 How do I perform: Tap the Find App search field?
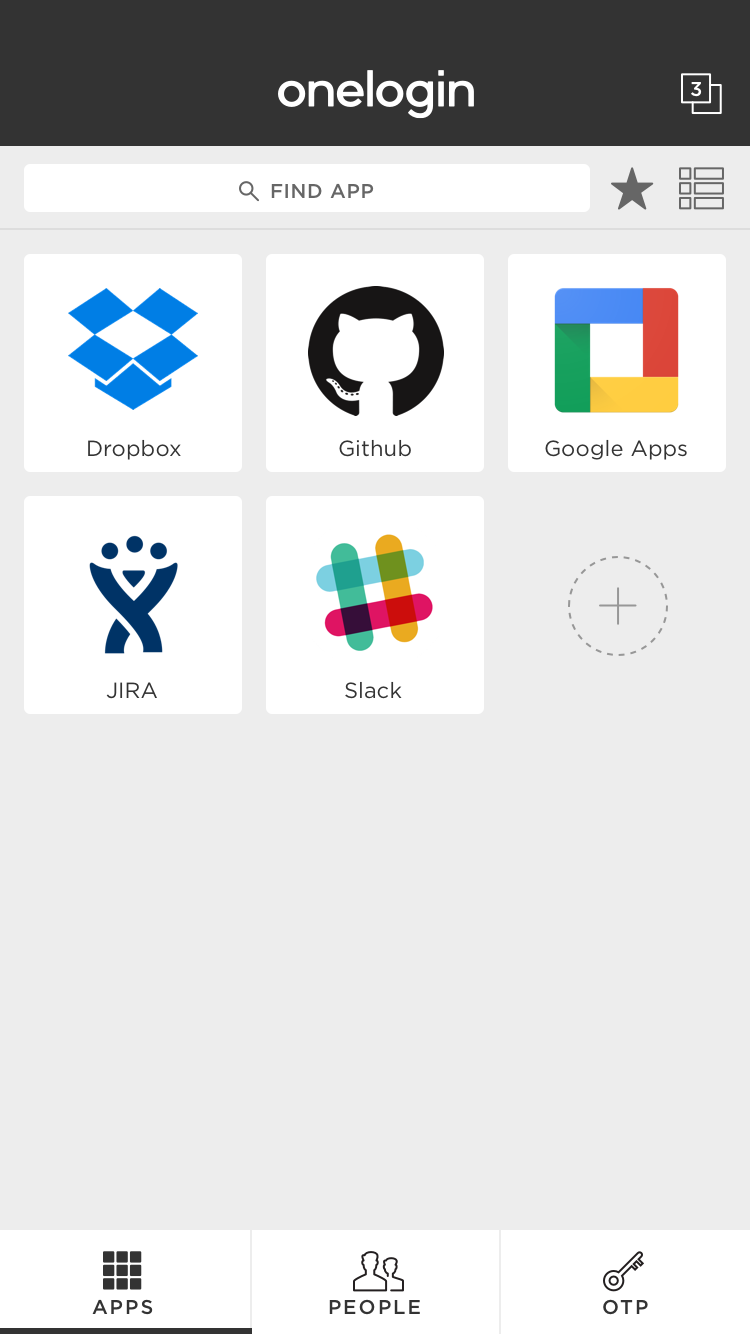(307, 189)
